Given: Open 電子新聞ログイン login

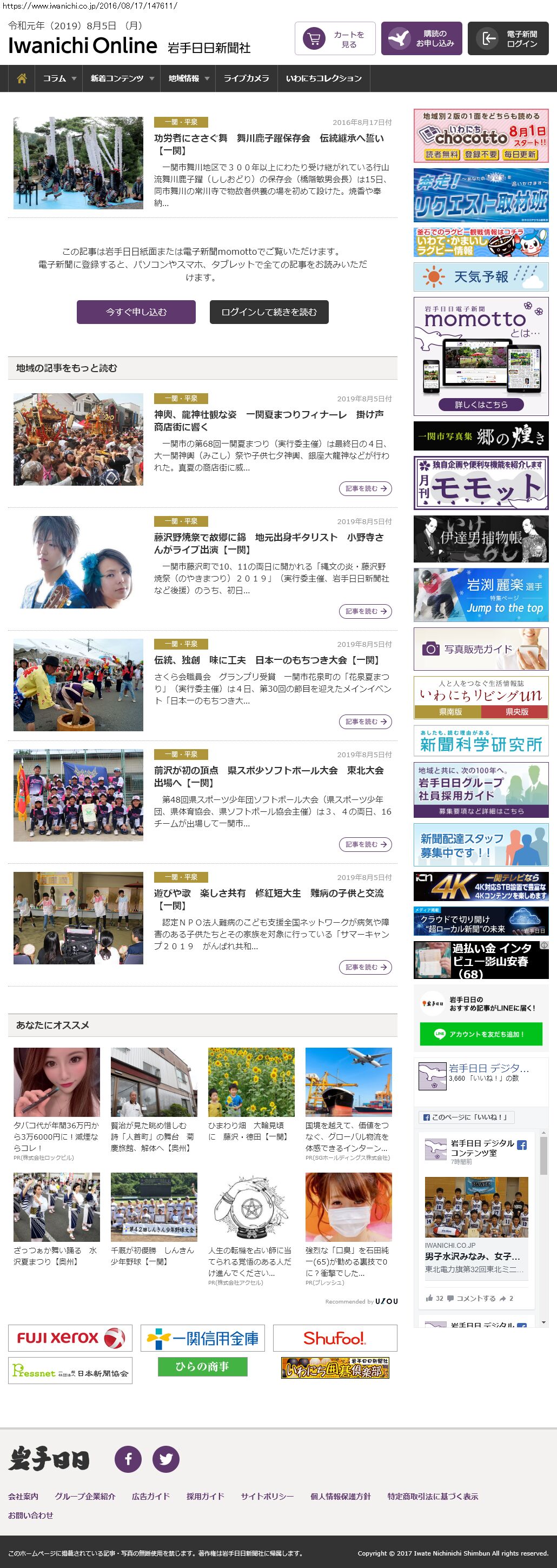Looking at the screenshot, I should [508, 39].
